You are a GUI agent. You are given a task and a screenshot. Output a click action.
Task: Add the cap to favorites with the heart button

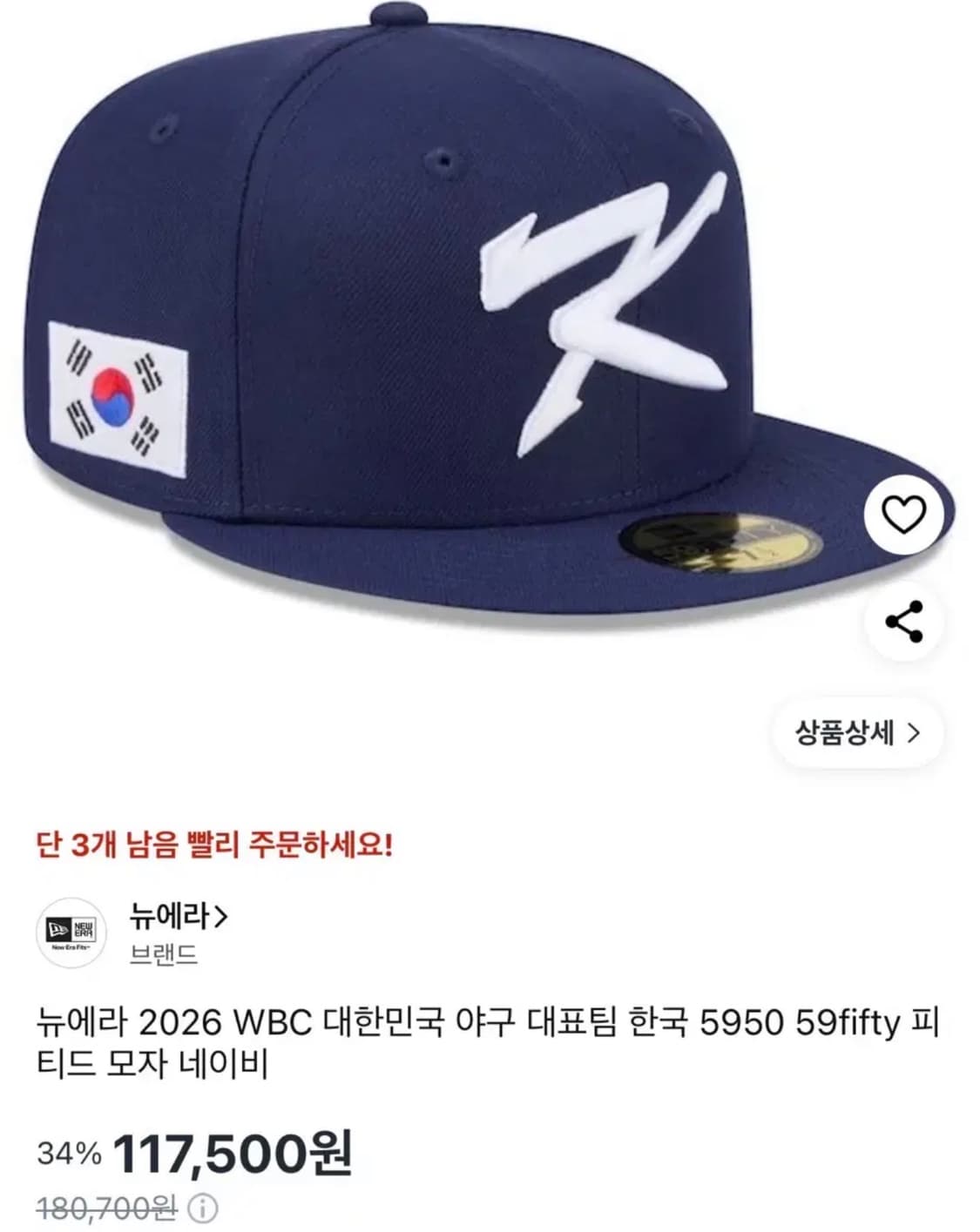pyautogui.click(x=906, y=515)
